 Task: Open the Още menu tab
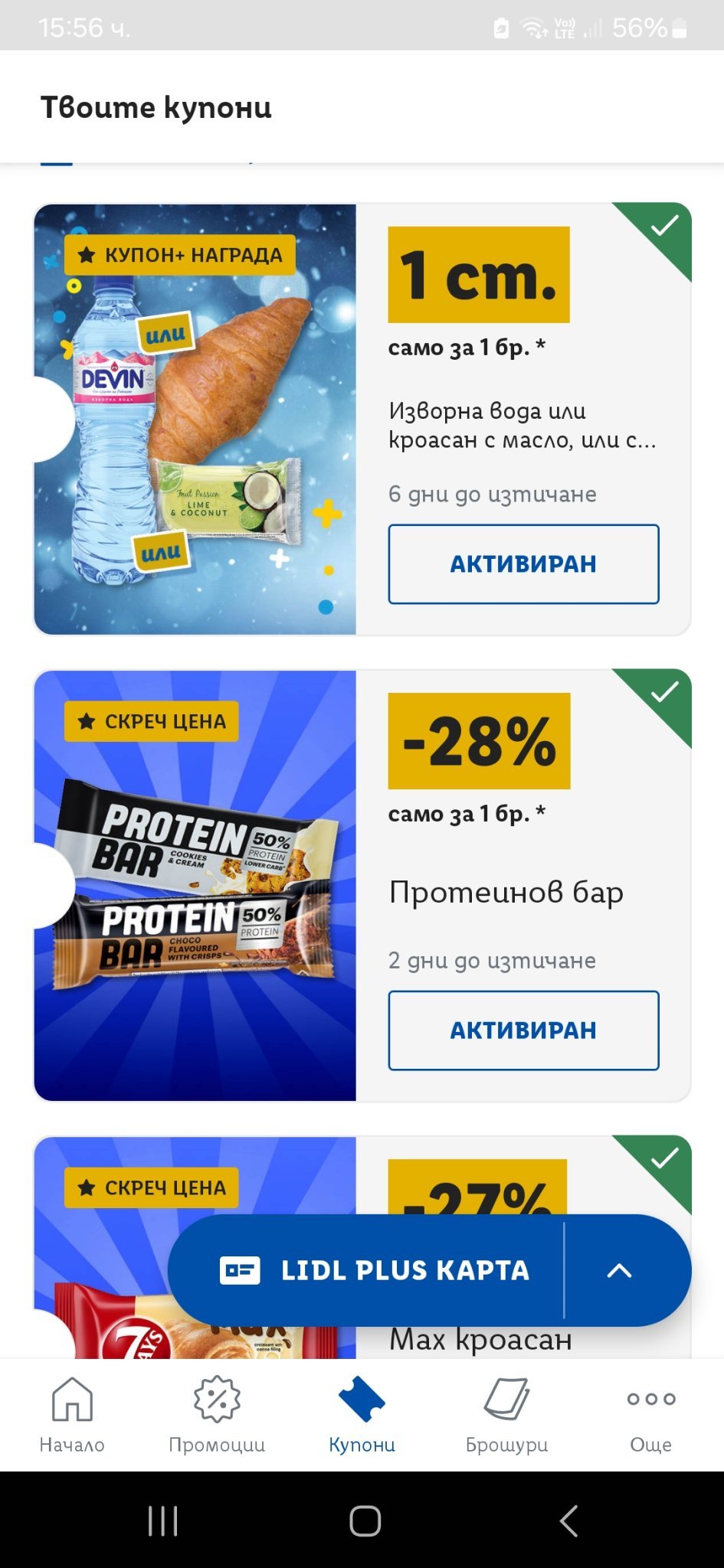[650, 1415]
